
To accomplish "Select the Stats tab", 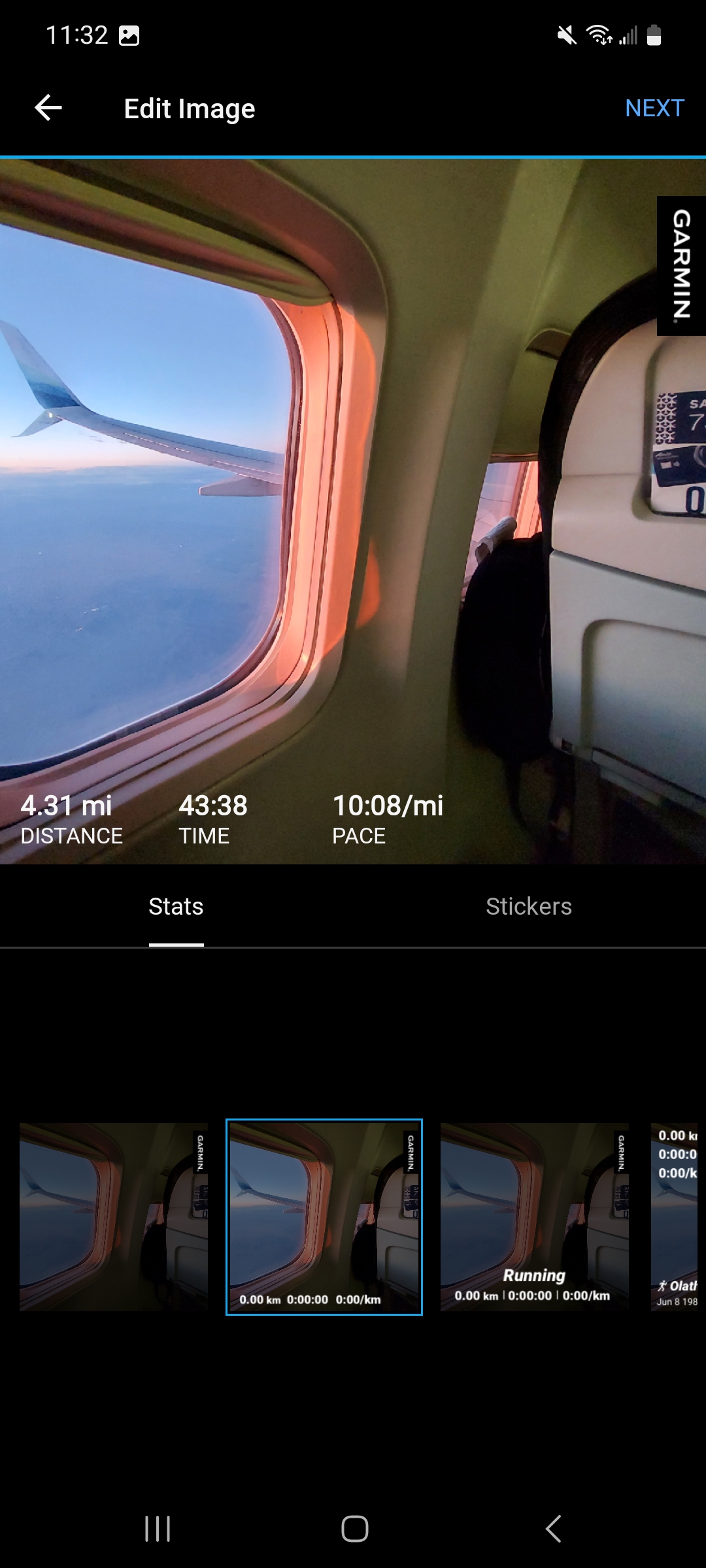I will point(176,906).
